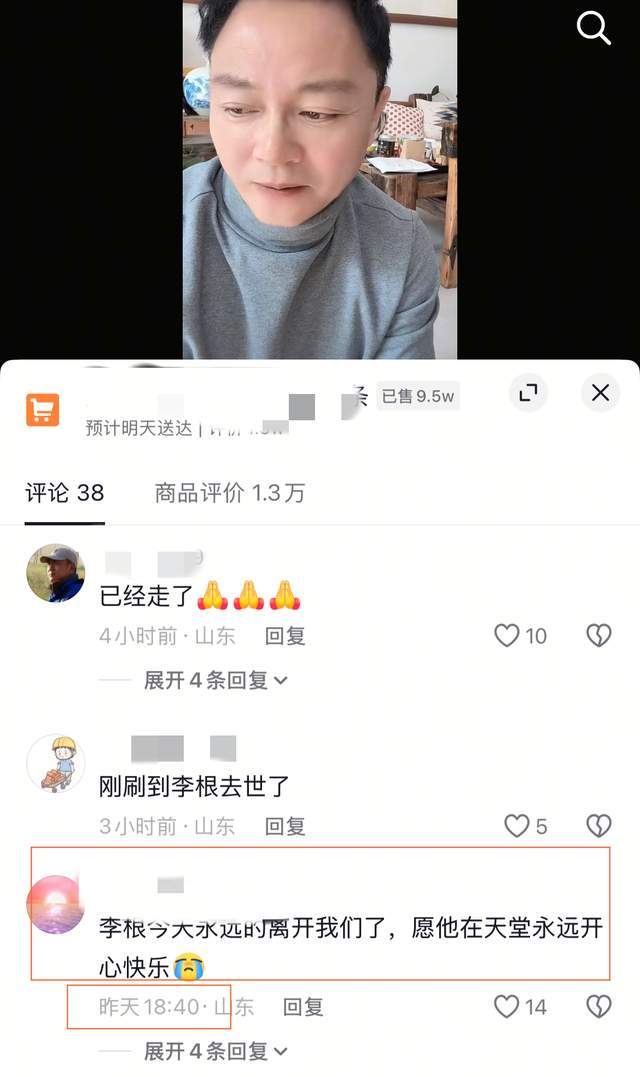Expand the comments panel to full screen

point(528,393)
